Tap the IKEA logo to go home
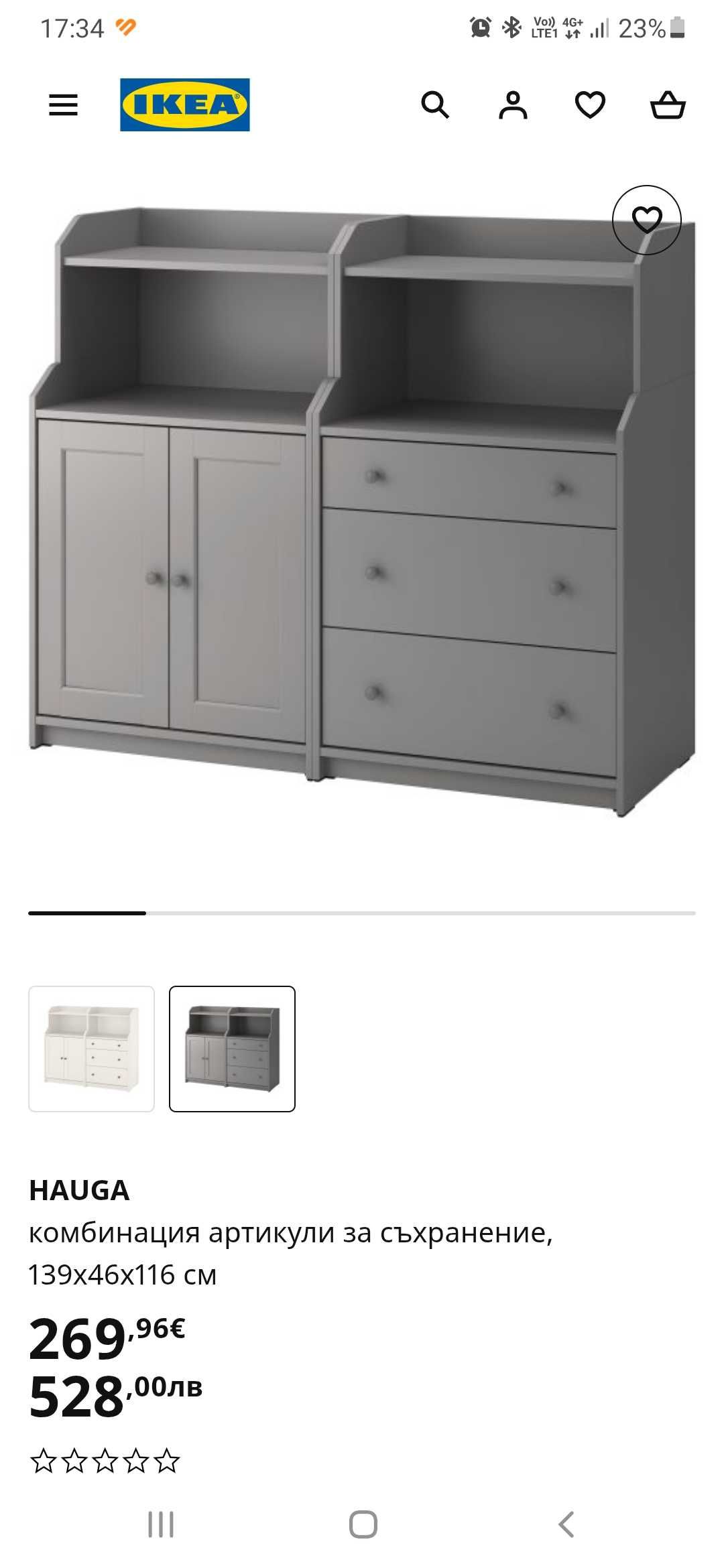 coord(185,105)
